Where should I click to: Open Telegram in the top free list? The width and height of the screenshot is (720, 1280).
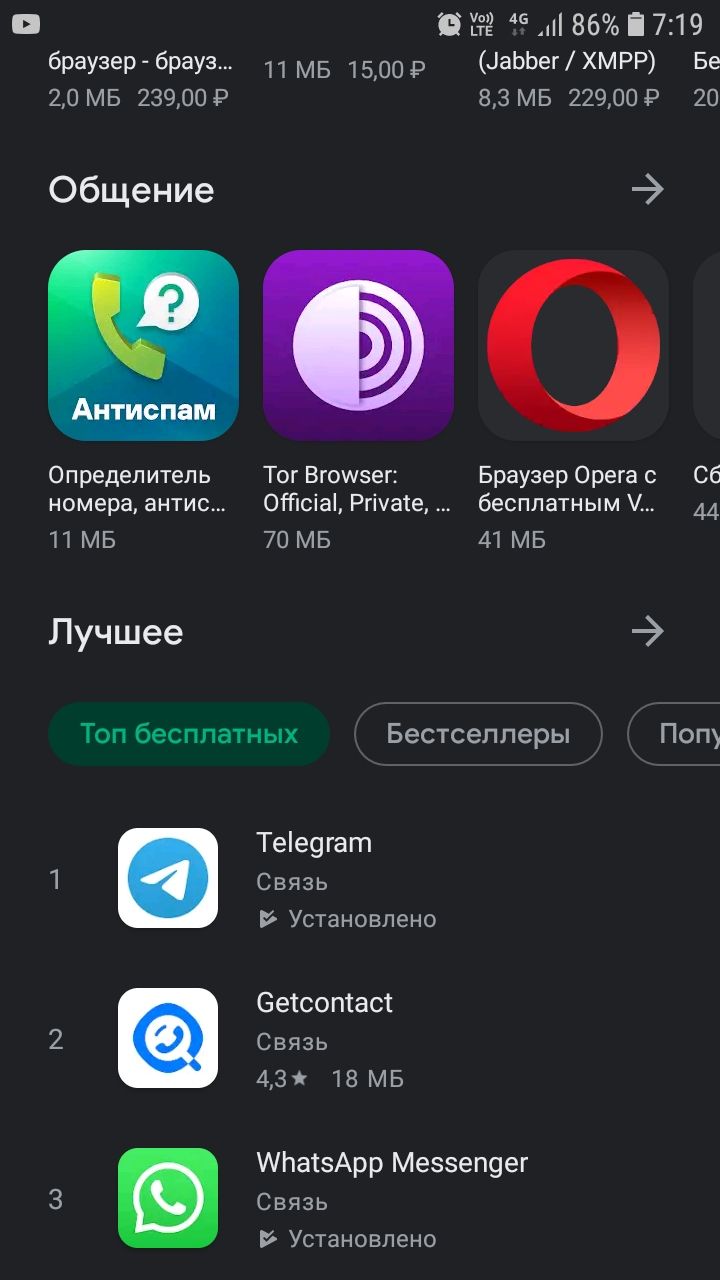coord(360,879)
